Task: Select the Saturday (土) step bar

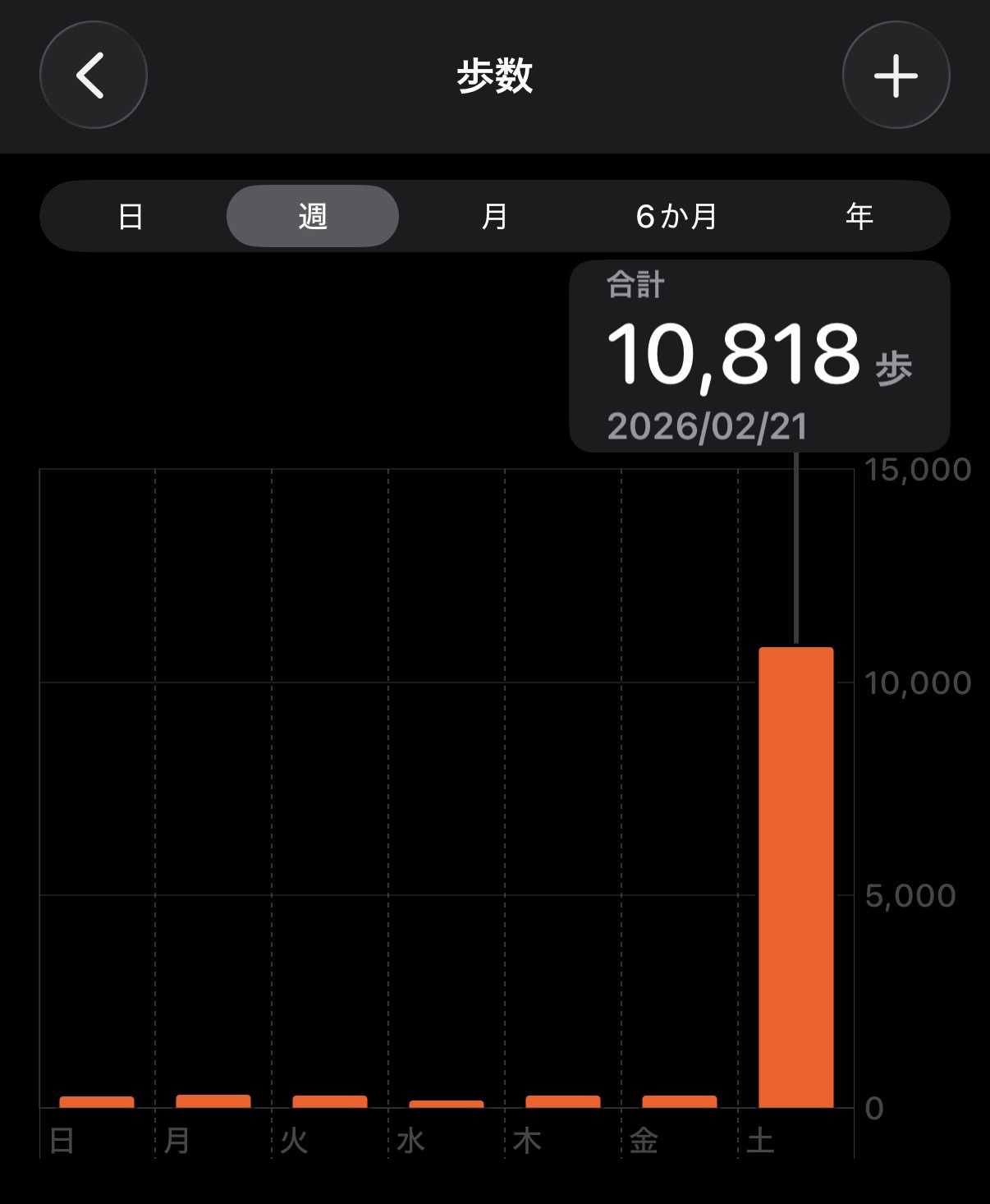Action: coord(795,877)
